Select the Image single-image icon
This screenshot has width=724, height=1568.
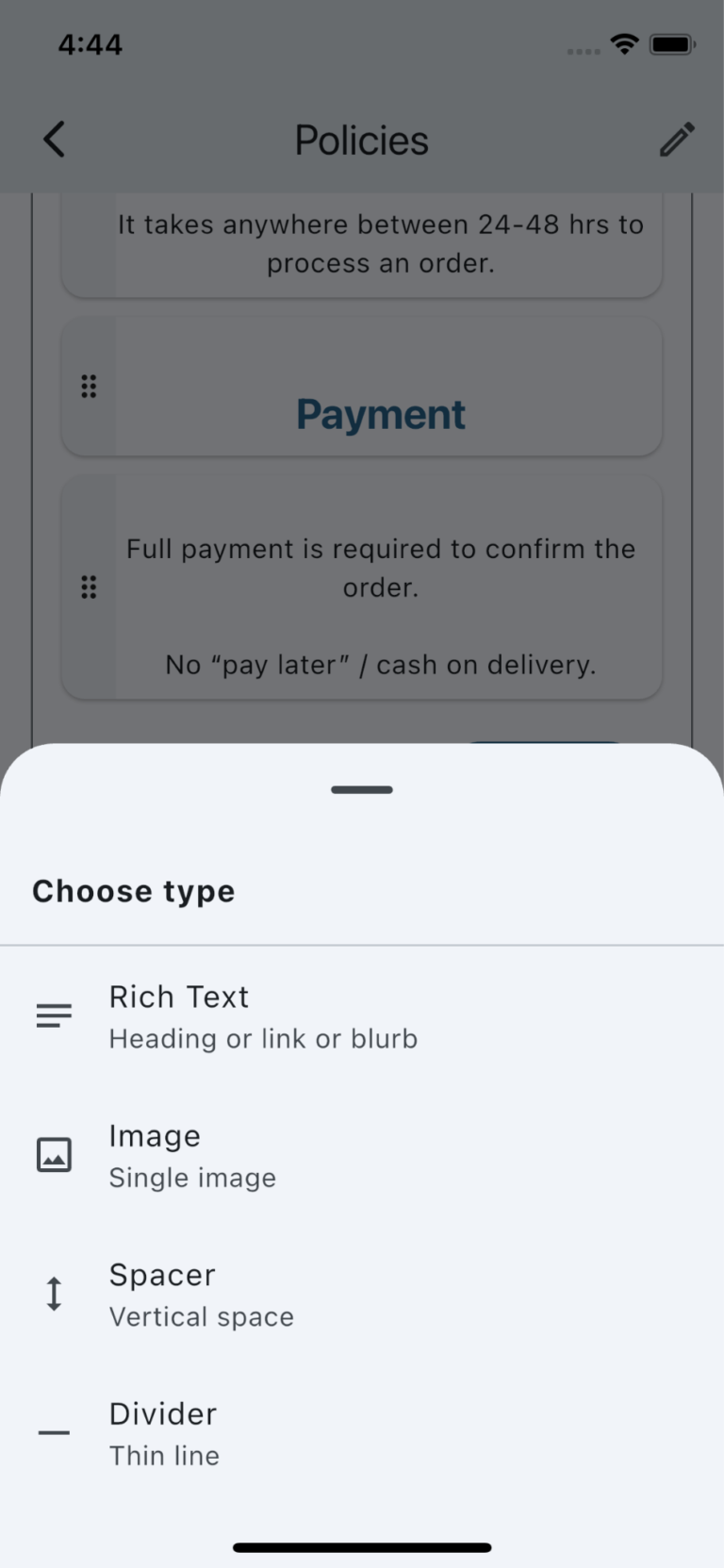(x=54, y=1153)
